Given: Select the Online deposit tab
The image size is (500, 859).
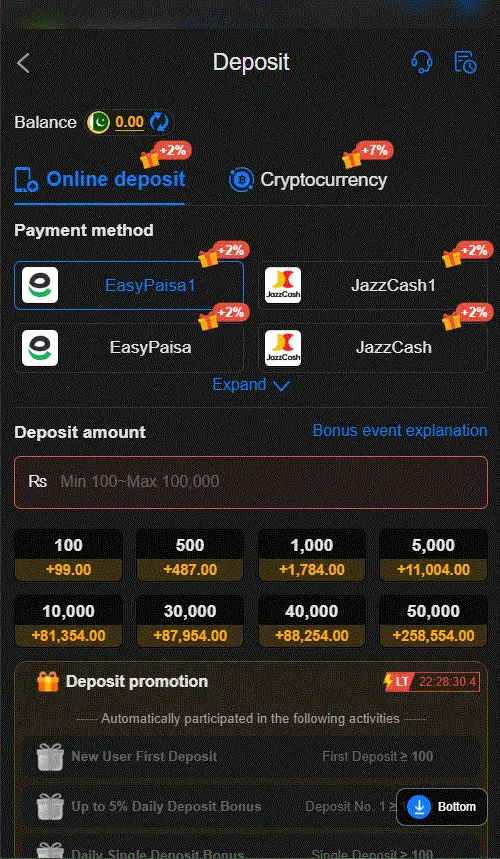Looking at the screenshot, I should (100, 180).
